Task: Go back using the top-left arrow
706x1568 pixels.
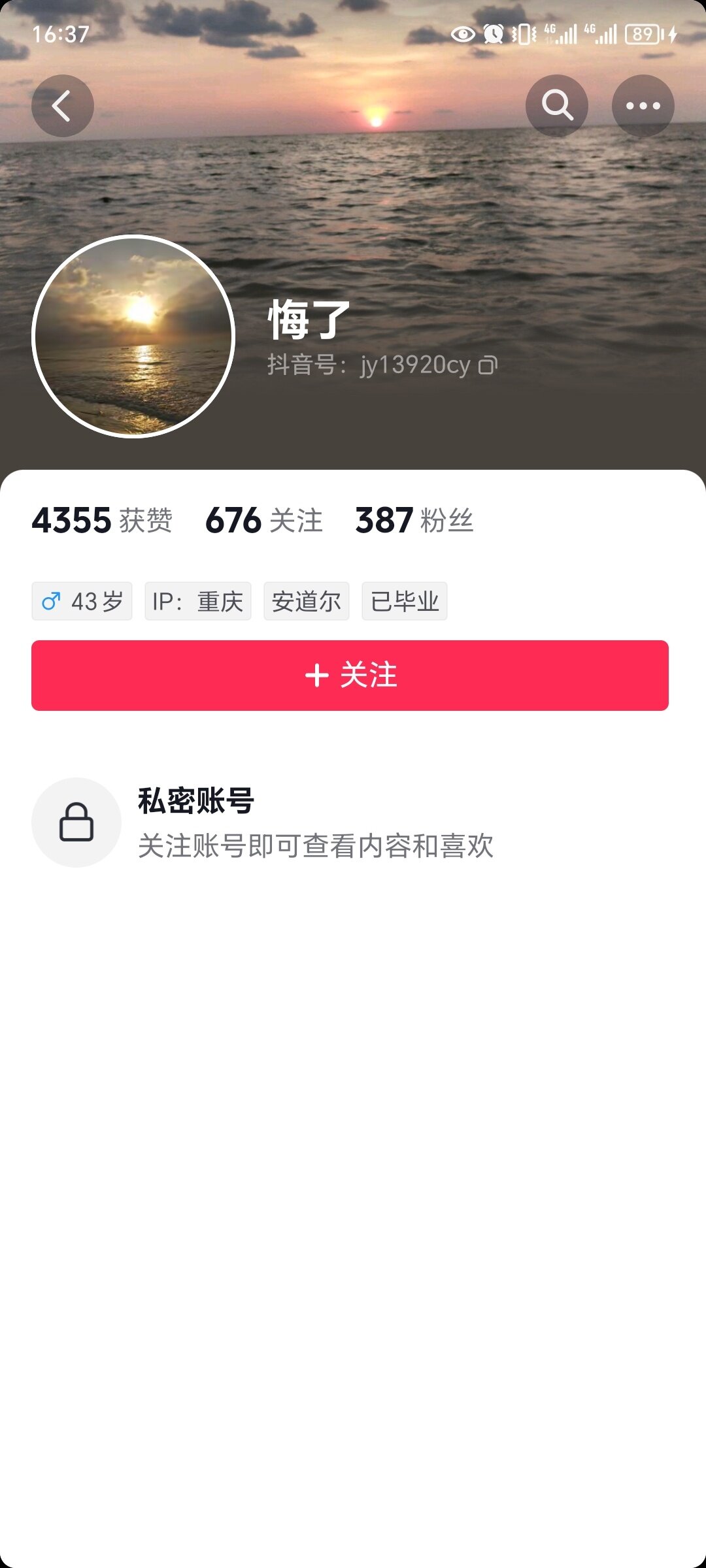Action: pos(63,106)
